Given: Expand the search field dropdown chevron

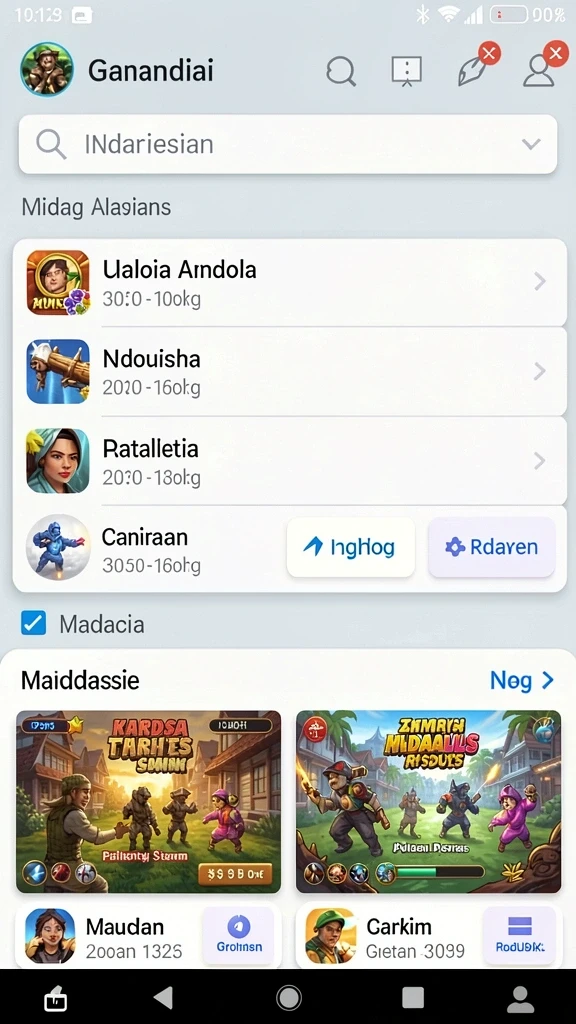Looking at the screenshot, I should [532, 144].
